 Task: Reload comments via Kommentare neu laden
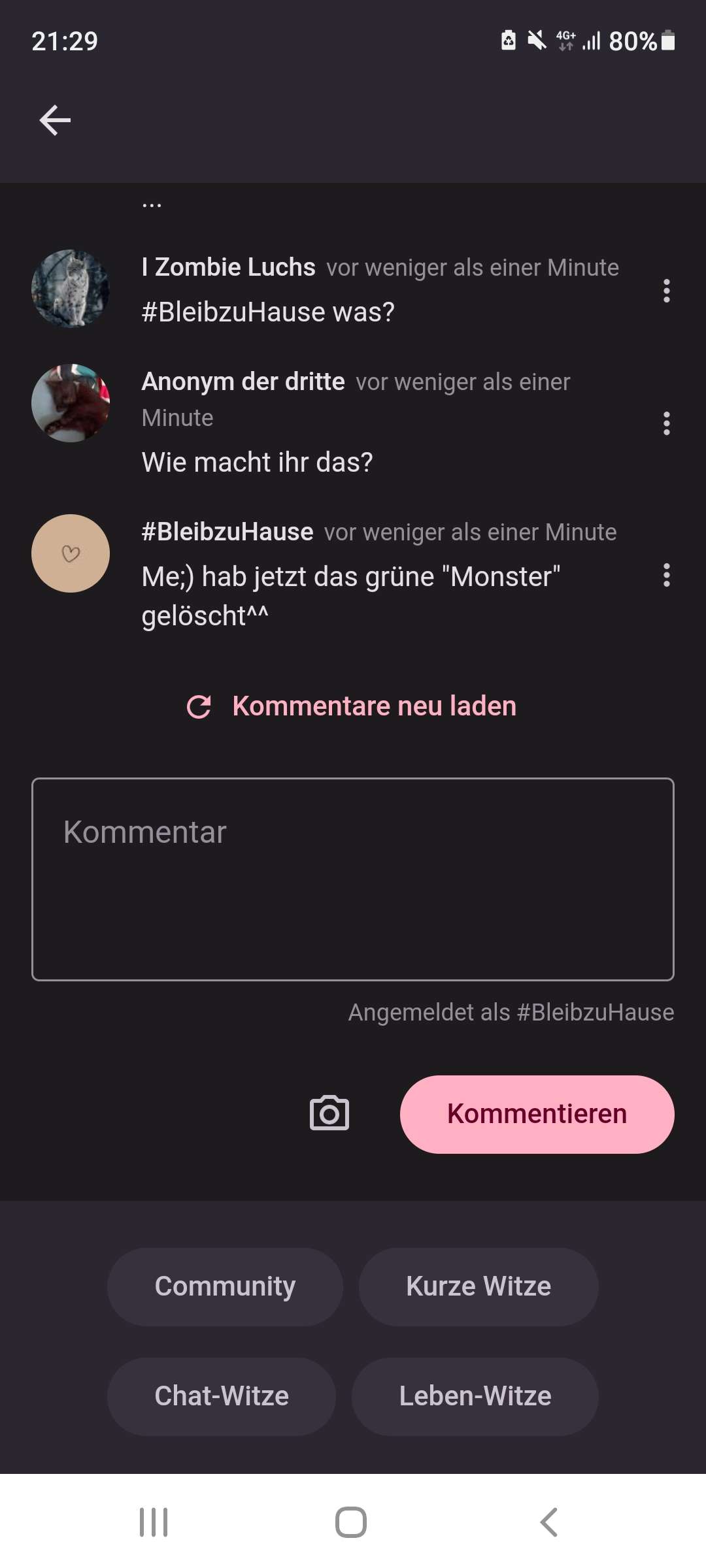tap(352, 706)
